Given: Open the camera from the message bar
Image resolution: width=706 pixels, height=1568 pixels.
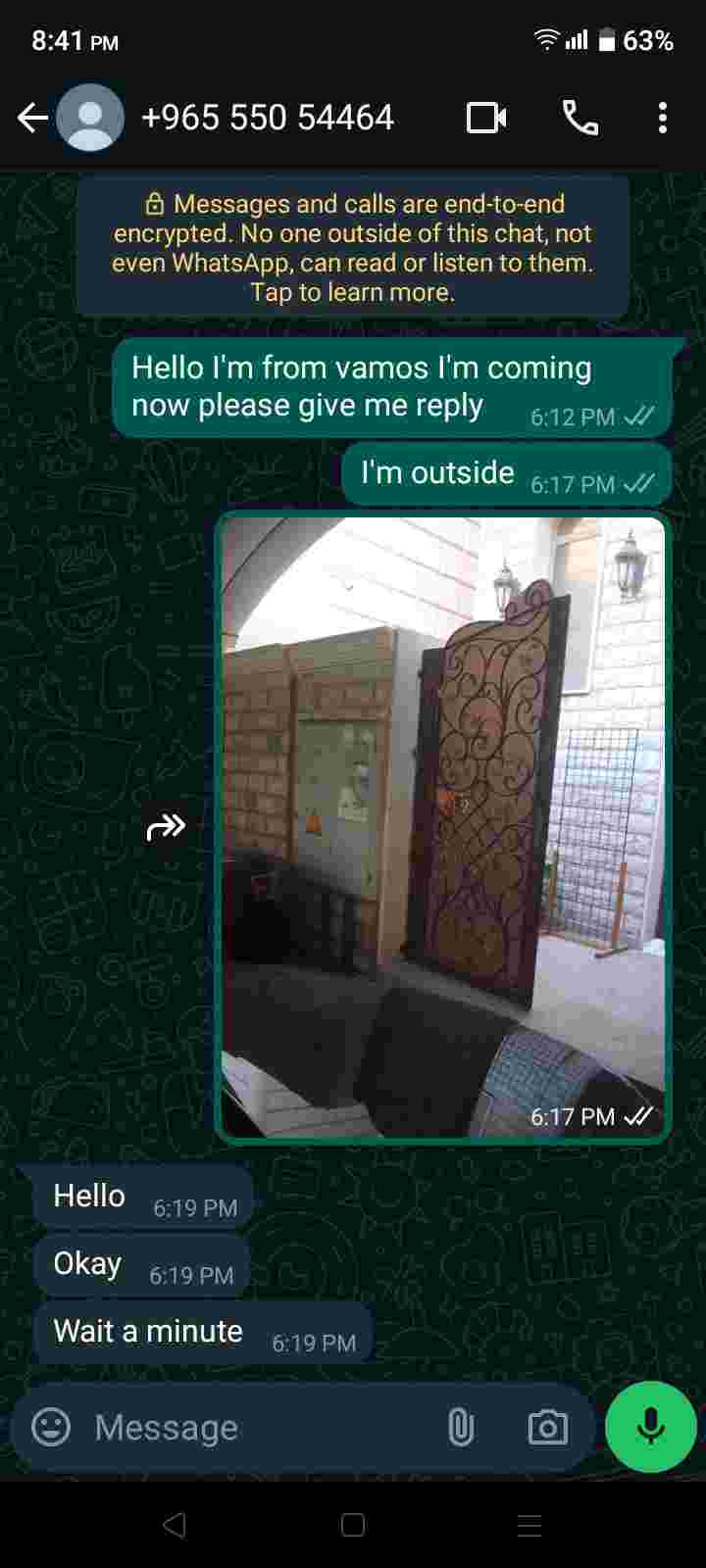Looking at the screenshot, I should point(547,1427).
